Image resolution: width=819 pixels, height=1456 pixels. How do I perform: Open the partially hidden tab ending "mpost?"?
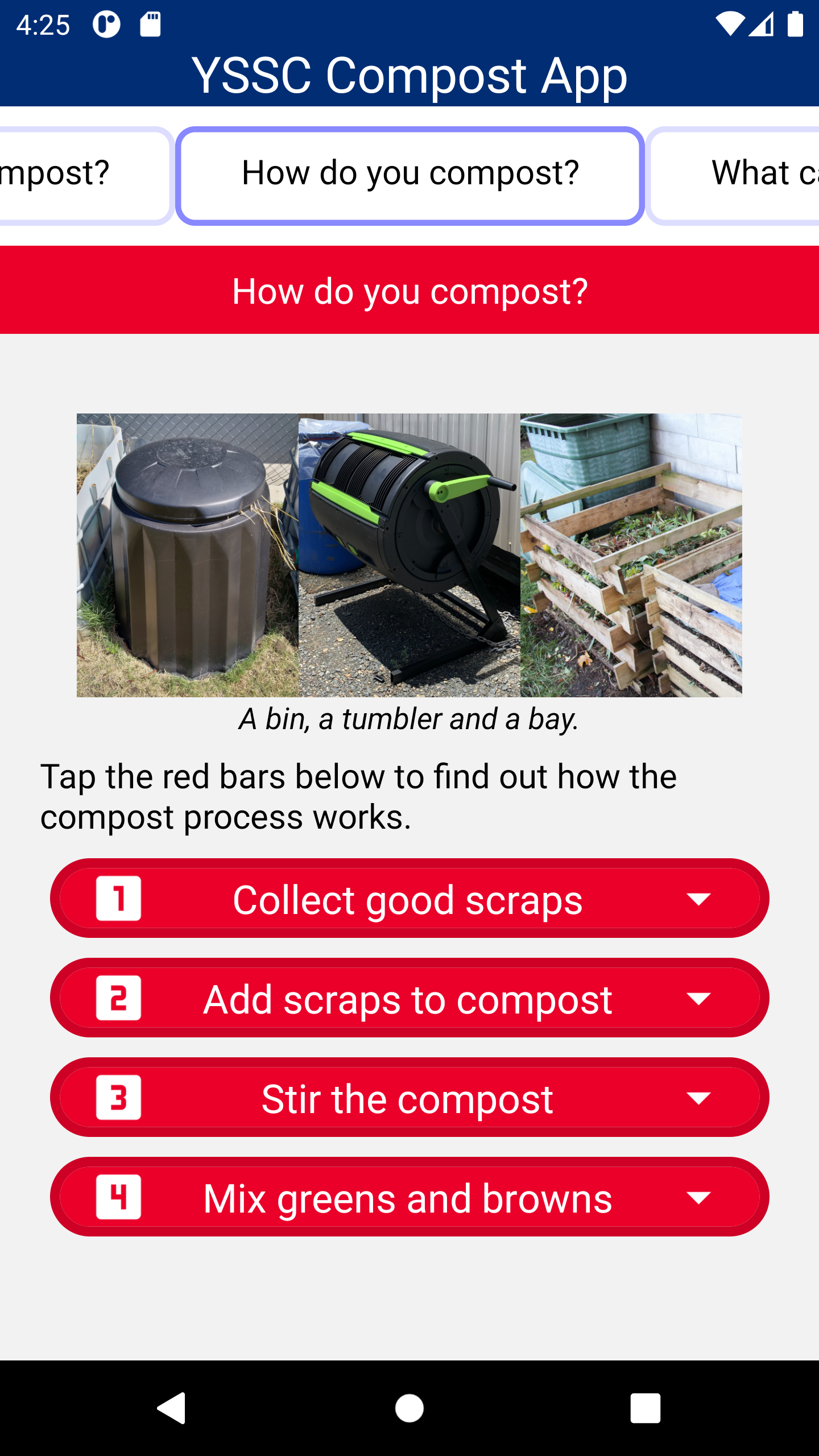pos(85,175)
